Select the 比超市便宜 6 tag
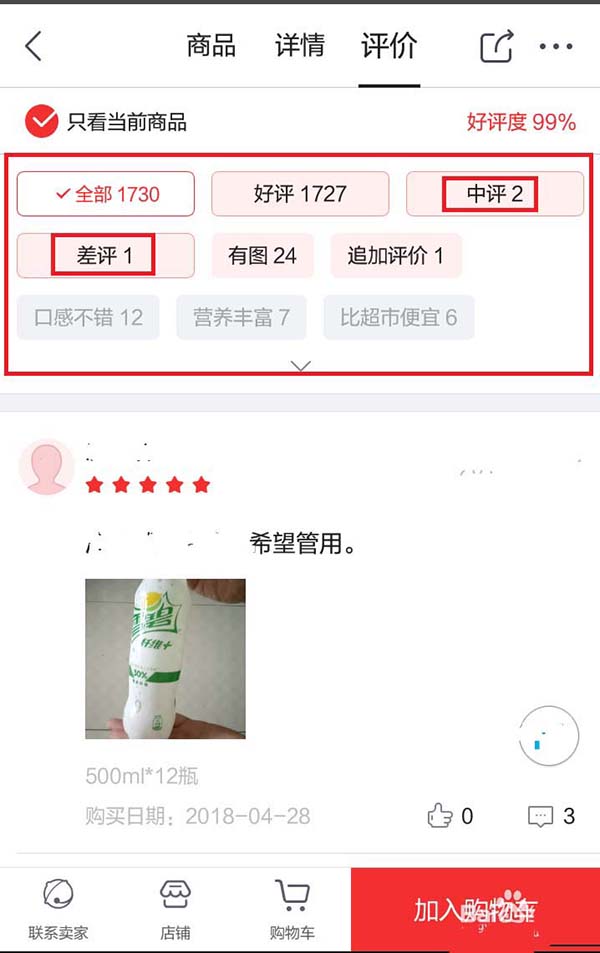600x953 pixels. (398, 317)
